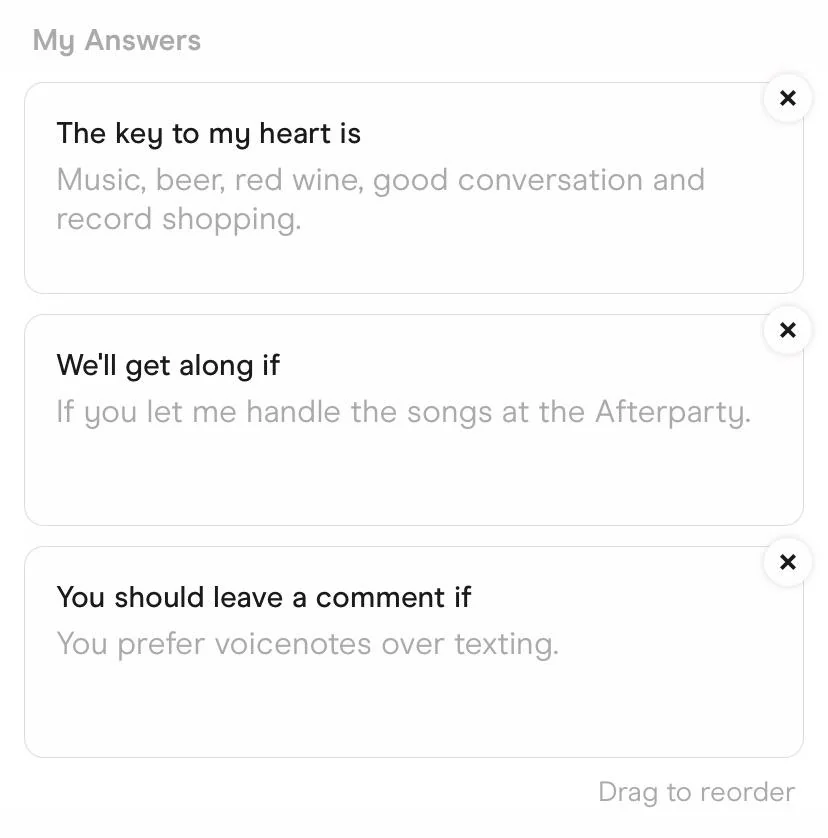The height and width of the screenshot is (838, 828).
Task: Remove the 'The key to my heart is' answer
Action: 787,98
